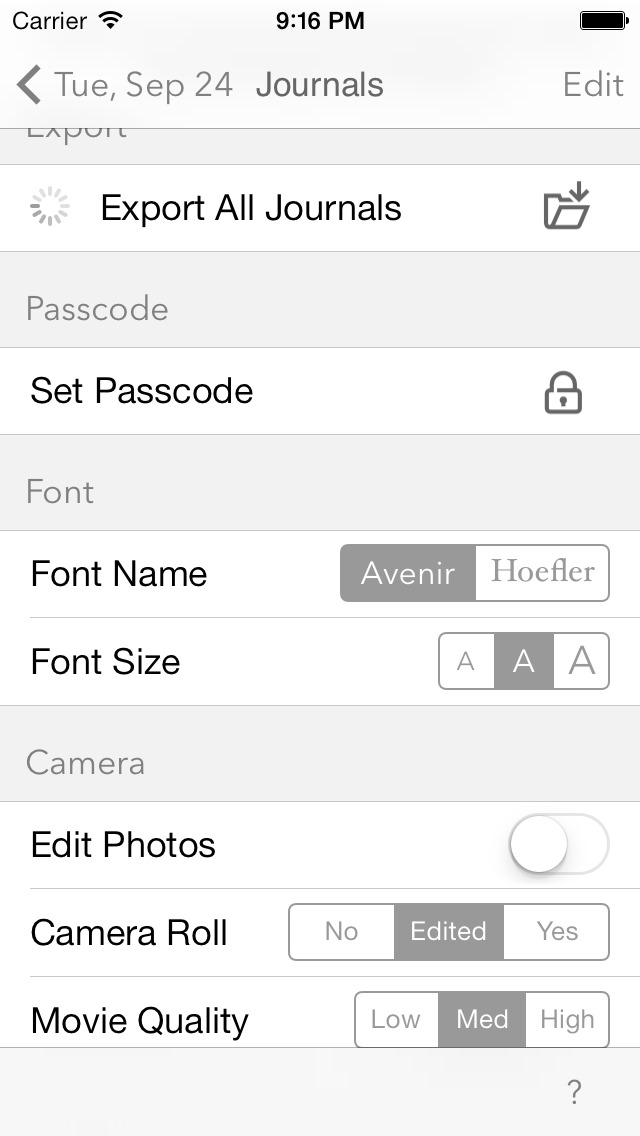640x1136 pixels.
Task: Choose the smallest font size A
Action: click(466, 661)
